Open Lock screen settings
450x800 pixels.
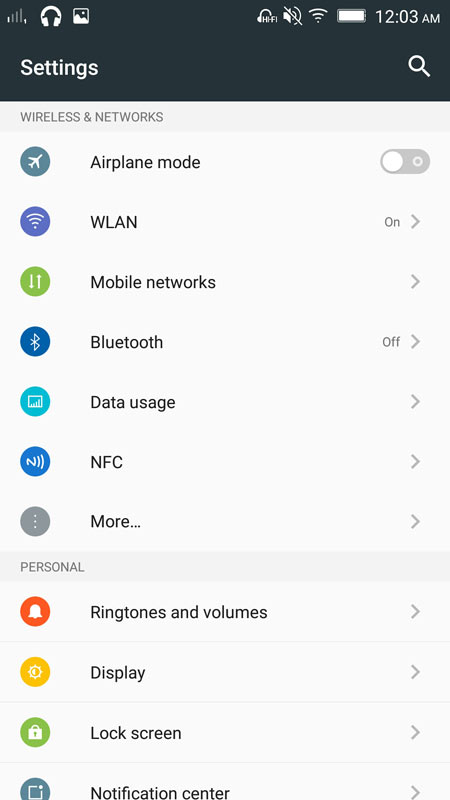point(225,733)
